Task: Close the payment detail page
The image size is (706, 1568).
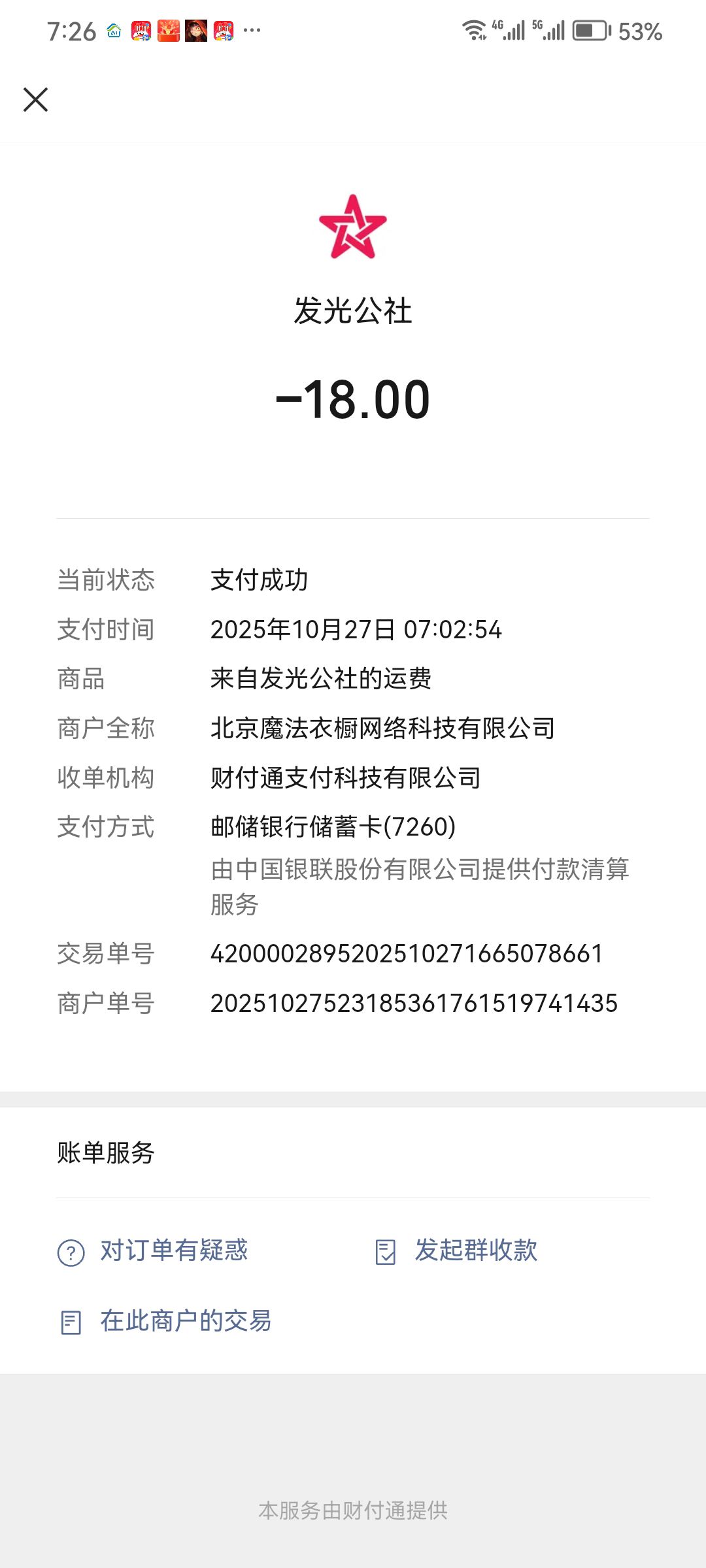Action: pyautogui.click(x=35, y=100)
